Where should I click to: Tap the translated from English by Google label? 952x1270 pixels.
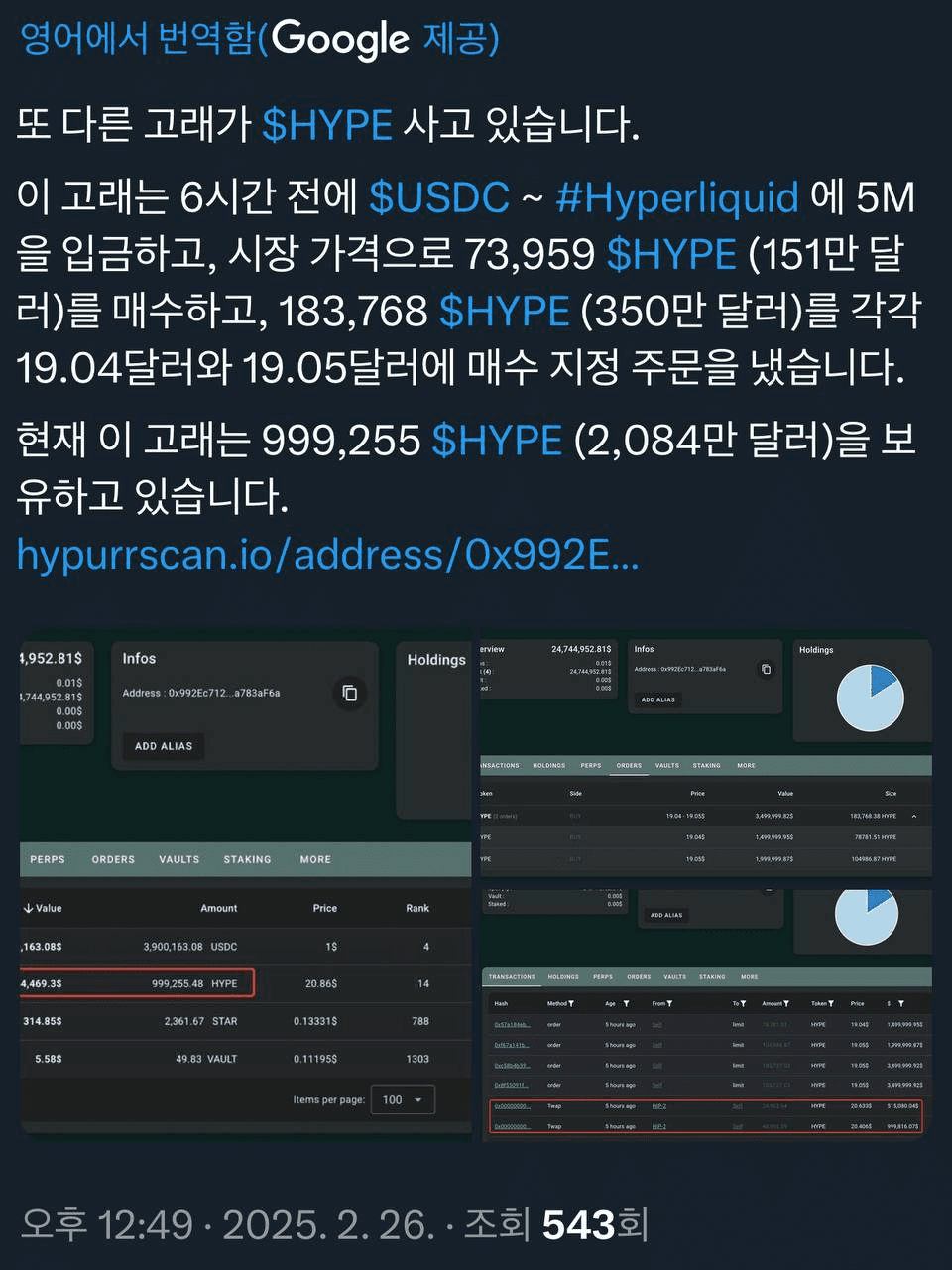coord(260,38)
